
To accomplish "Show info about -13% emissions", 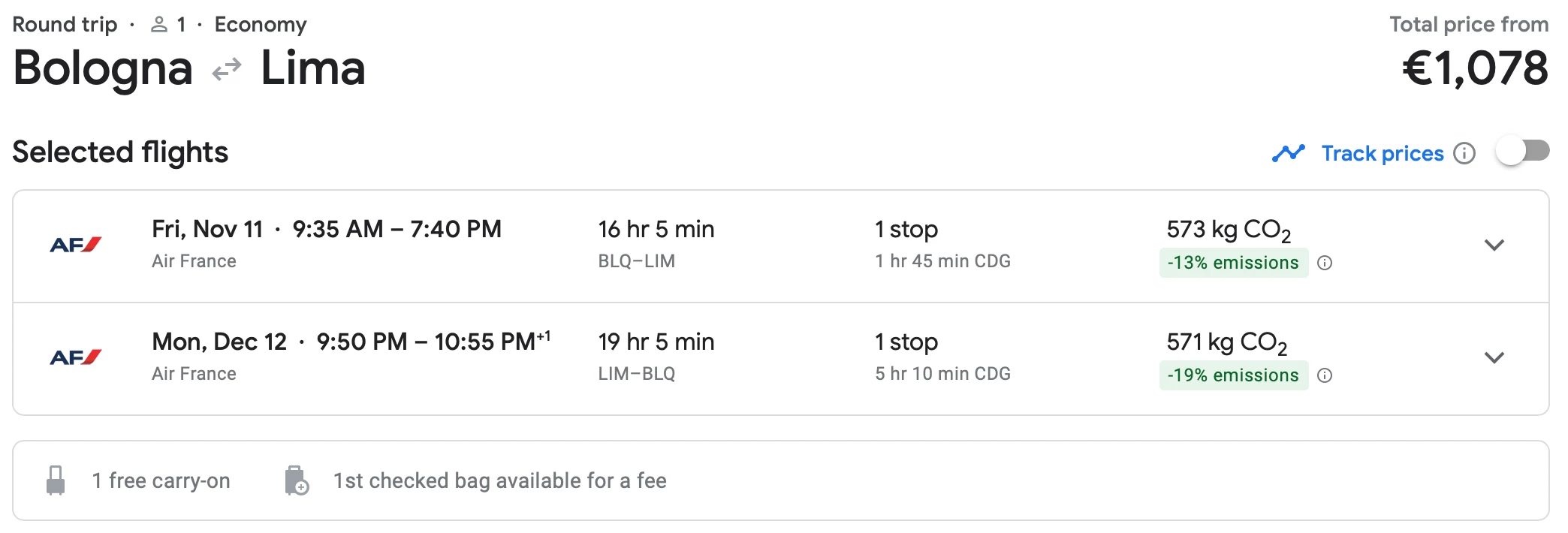I will pos(1325,263).
